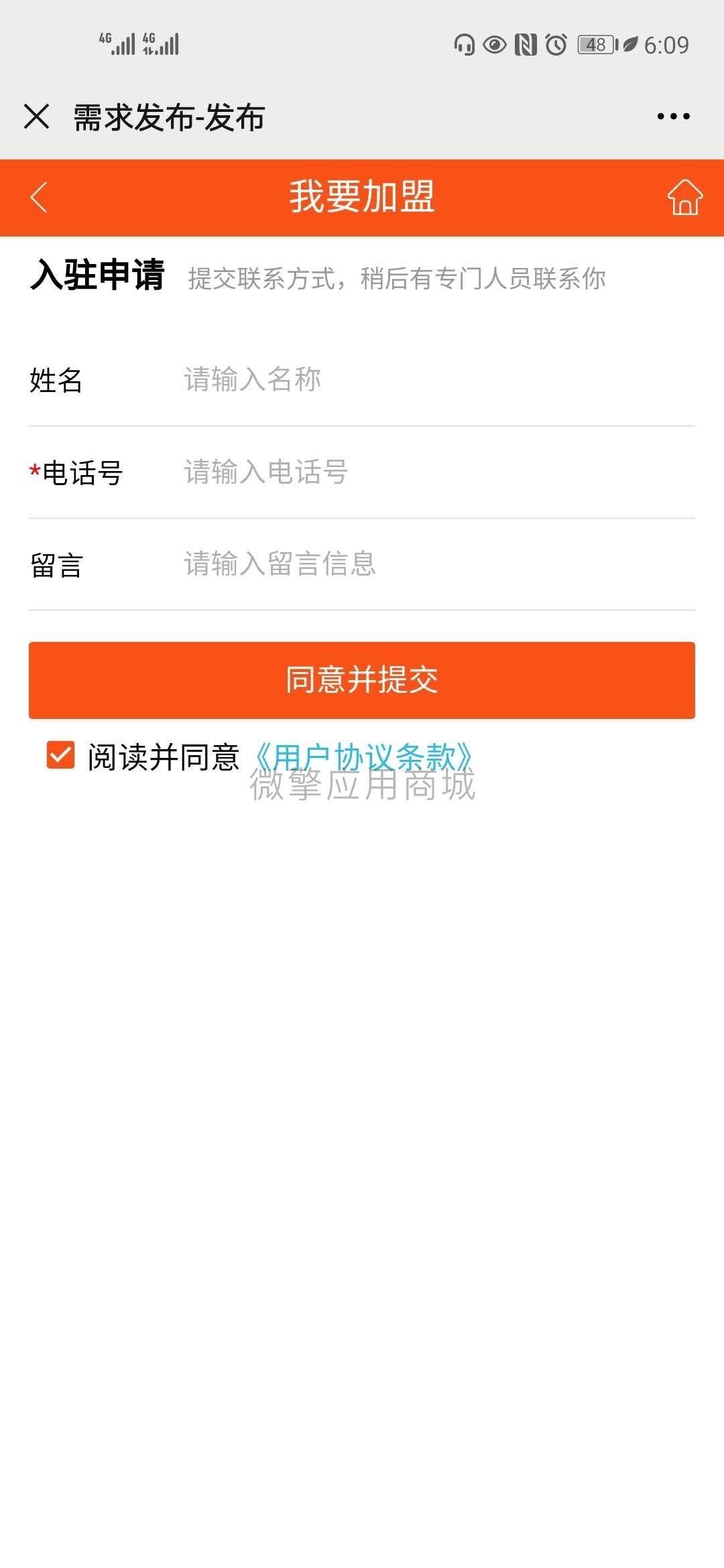
Task: Open the three-dot overflow menu
Action: pyautogui.click(x=673, y=117)
